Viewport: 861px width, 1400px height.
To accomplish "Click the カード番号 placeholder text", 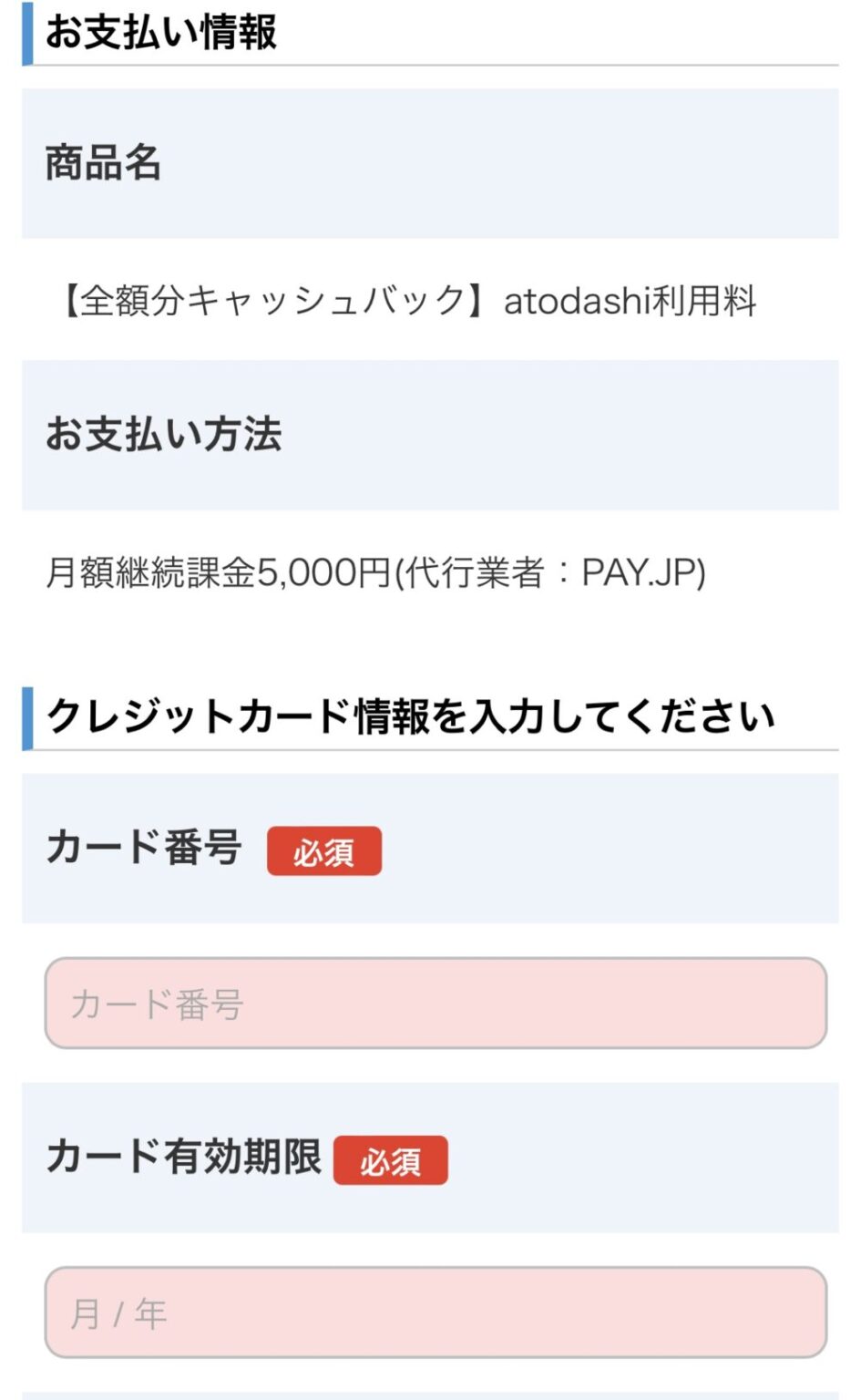I will (x=155, y=1004).
